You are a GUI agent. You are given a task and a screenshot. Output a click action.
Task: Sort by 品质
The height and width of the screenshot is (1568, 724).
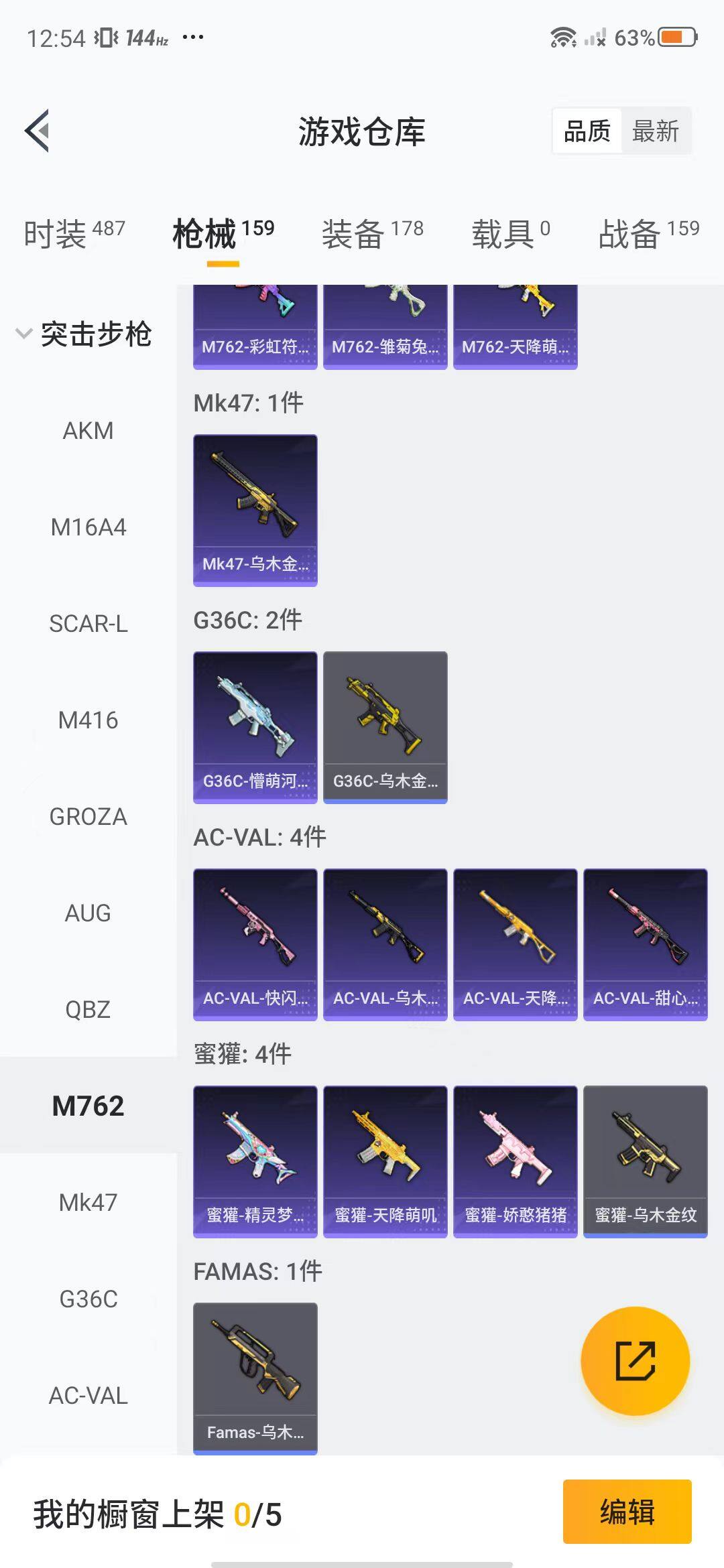(x=587, y=131)
